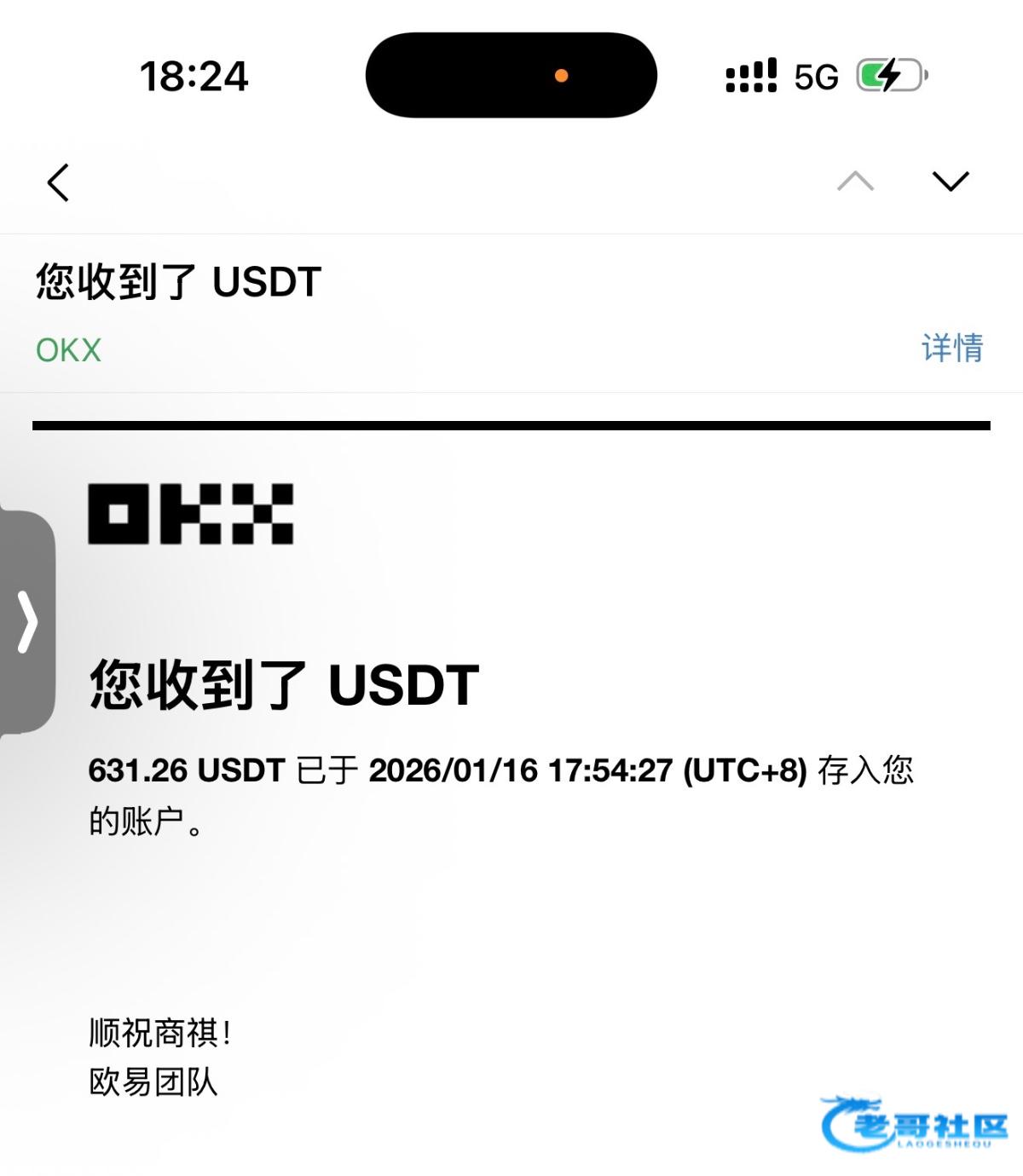Go to the previous message with up arrow

[855, 182]
